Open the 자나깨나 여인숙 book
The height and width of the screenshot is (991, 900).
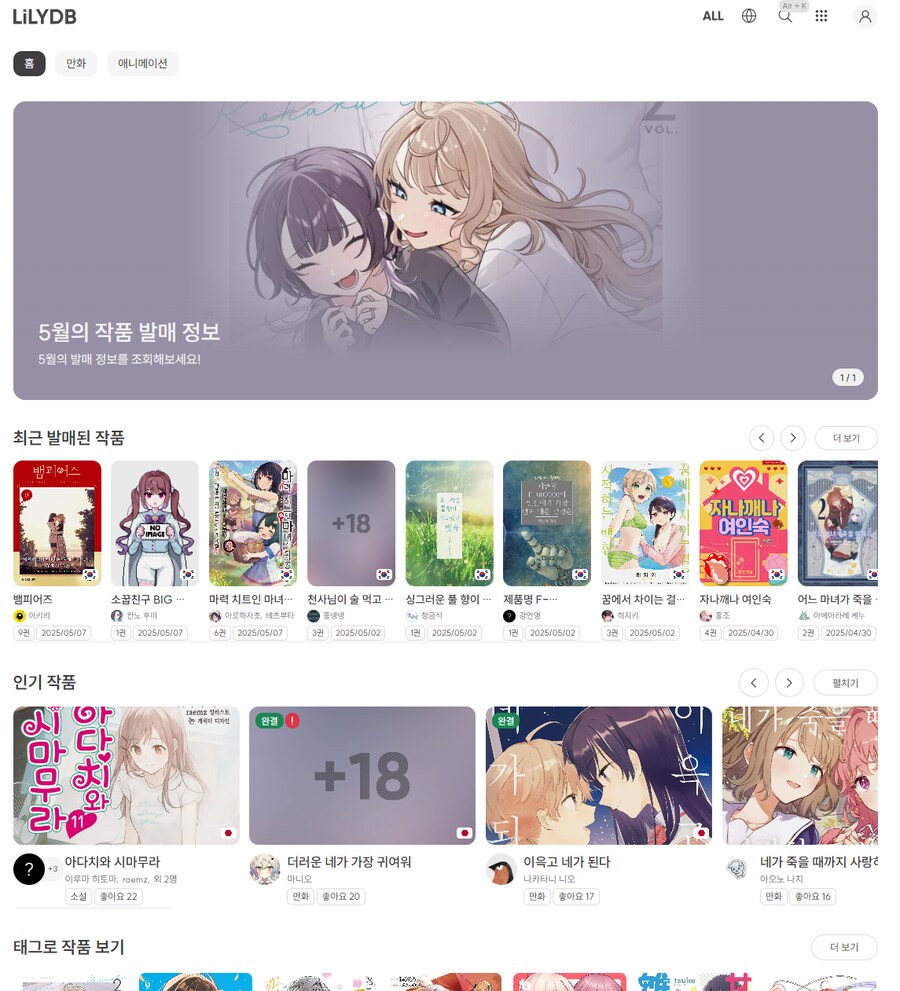(x=743, y=522)
